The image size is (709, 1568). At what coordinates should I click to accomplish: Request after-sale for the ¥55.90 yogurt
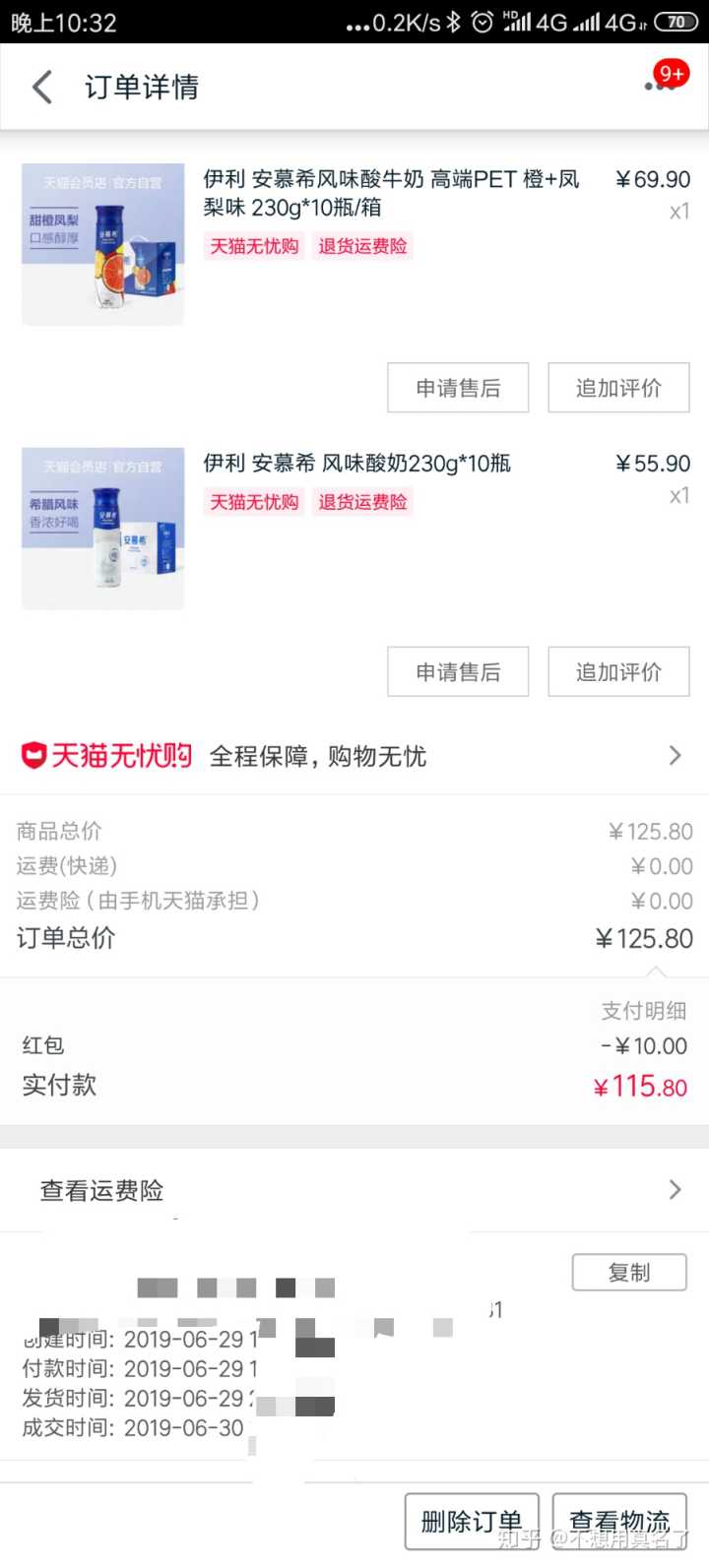pos(458,671)
